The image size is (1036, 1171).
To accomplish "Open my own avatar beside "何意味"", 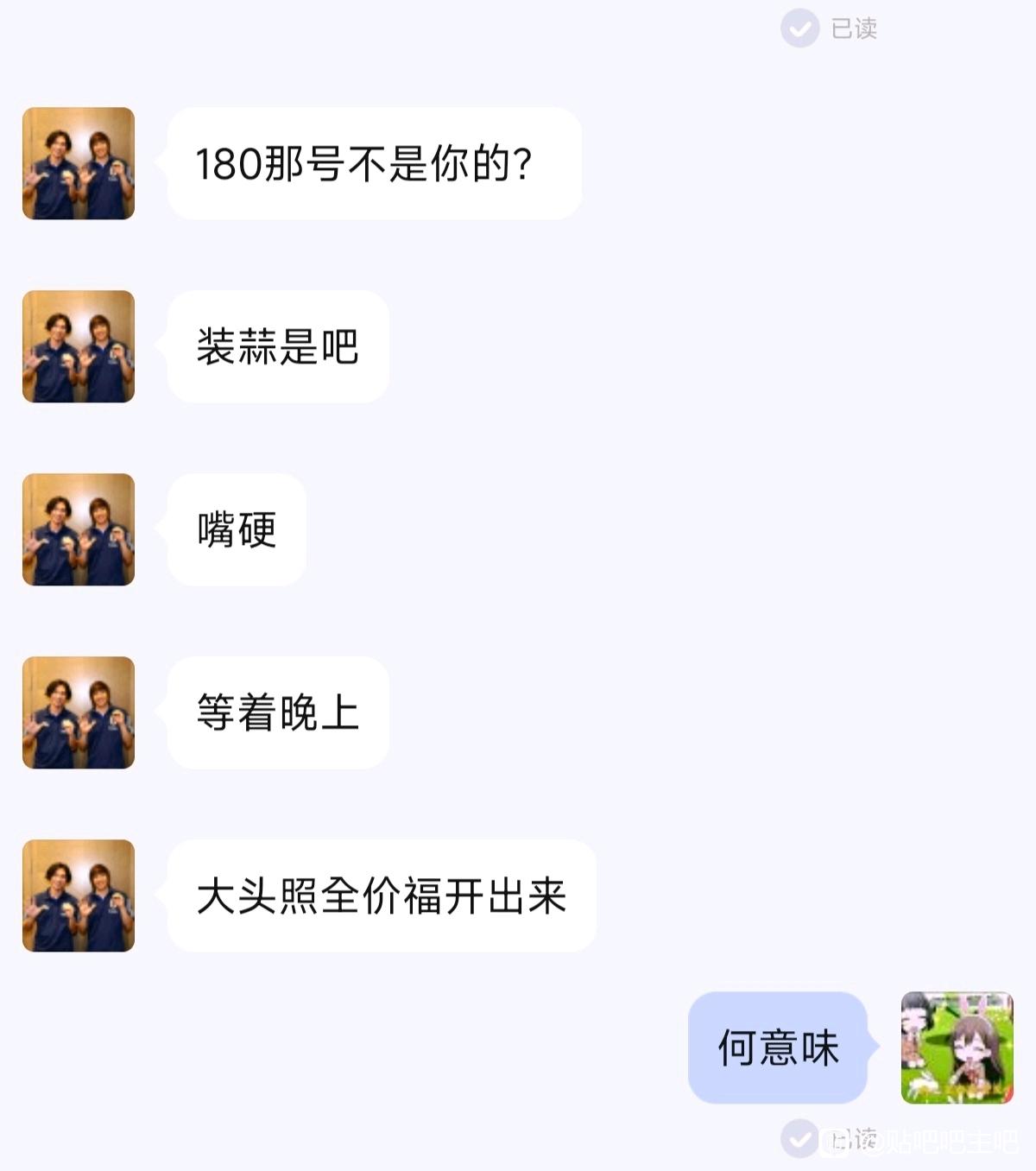I will [957, 1048].
